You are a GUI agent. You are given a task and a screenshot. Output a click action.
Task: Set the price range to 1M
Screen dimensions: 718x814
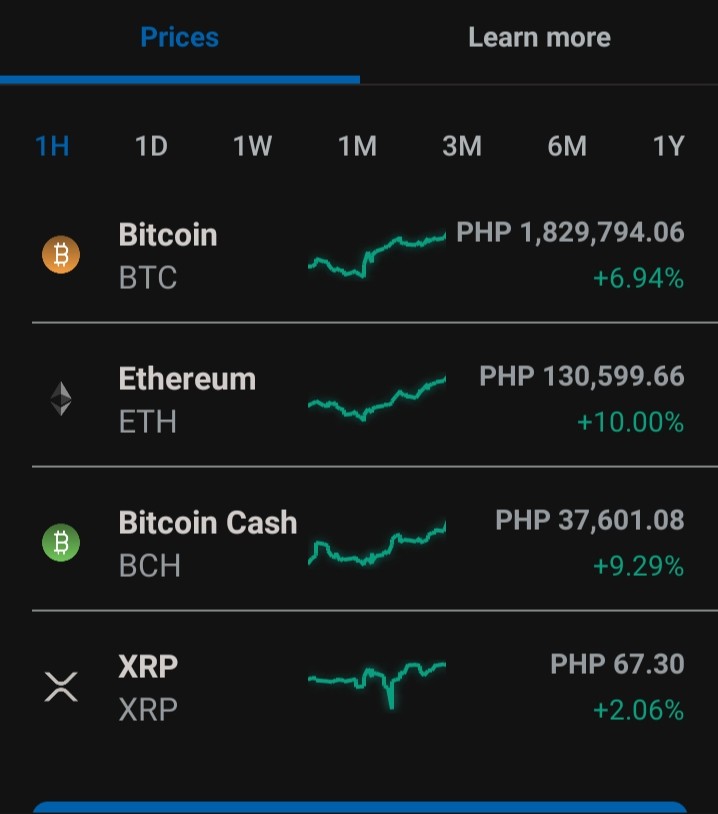[357, 146]
